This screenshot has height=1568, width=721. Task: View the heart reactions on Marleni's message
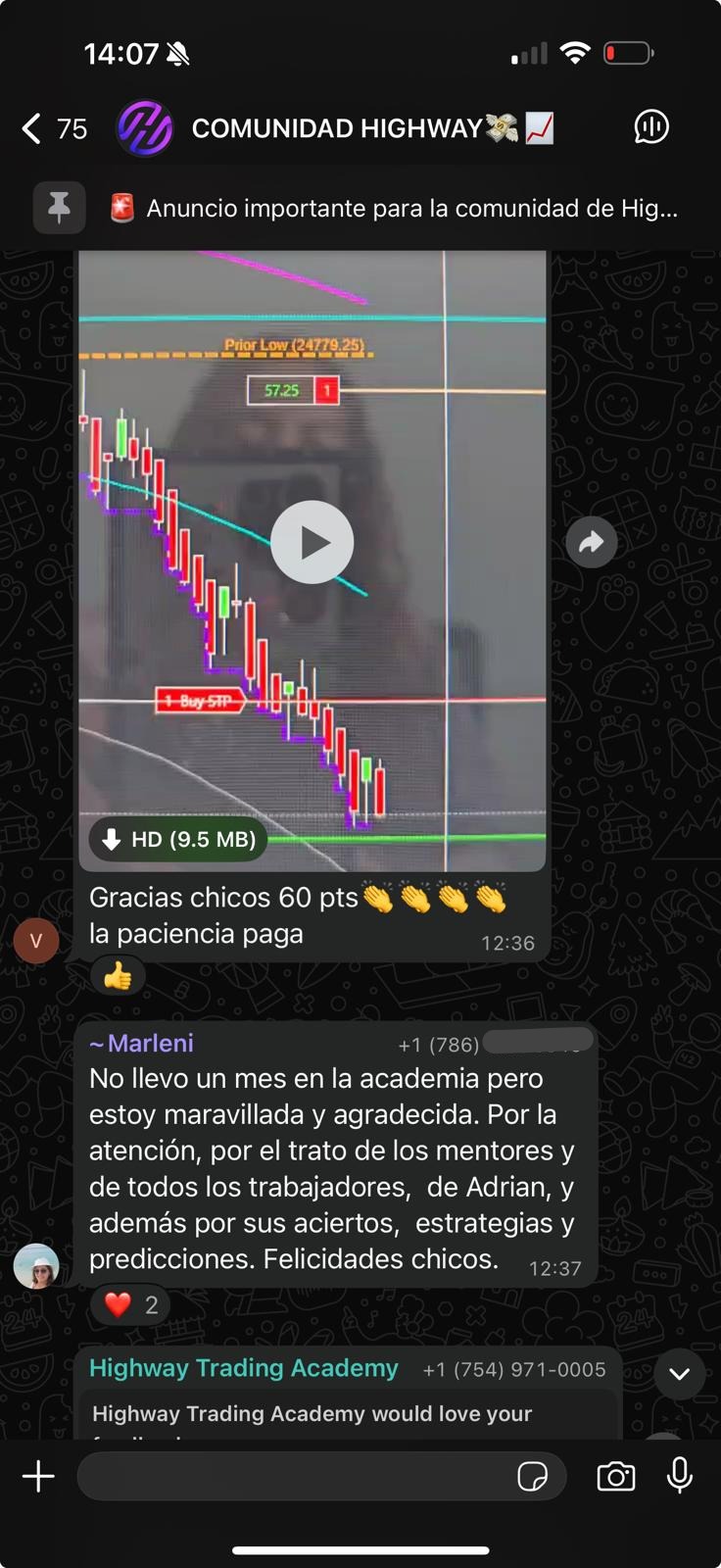pyautogui.click(x=130, y=1305)
